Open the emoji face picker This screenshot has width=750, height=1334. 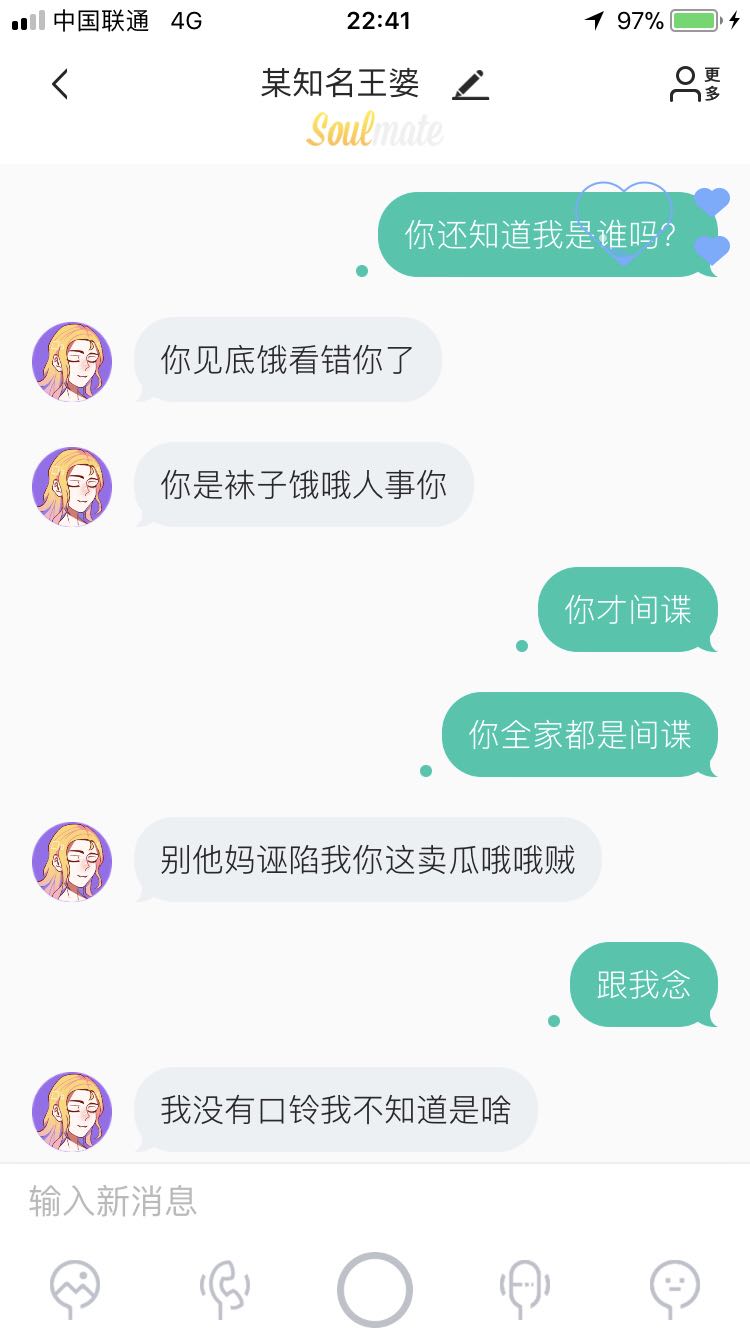tap(675, 1288)
